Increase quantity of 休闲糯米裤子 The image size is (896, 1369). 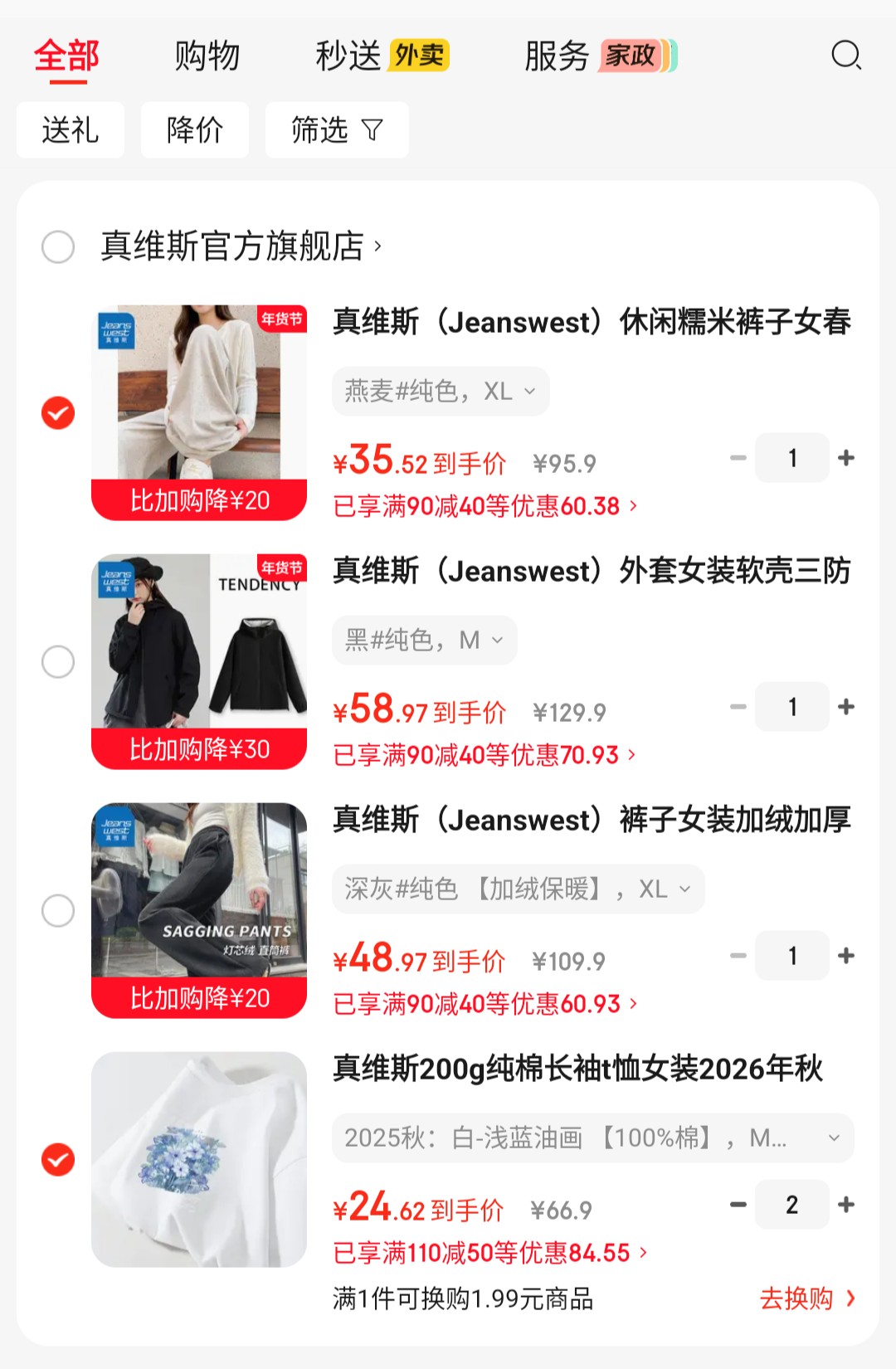(x=846, y=458)
